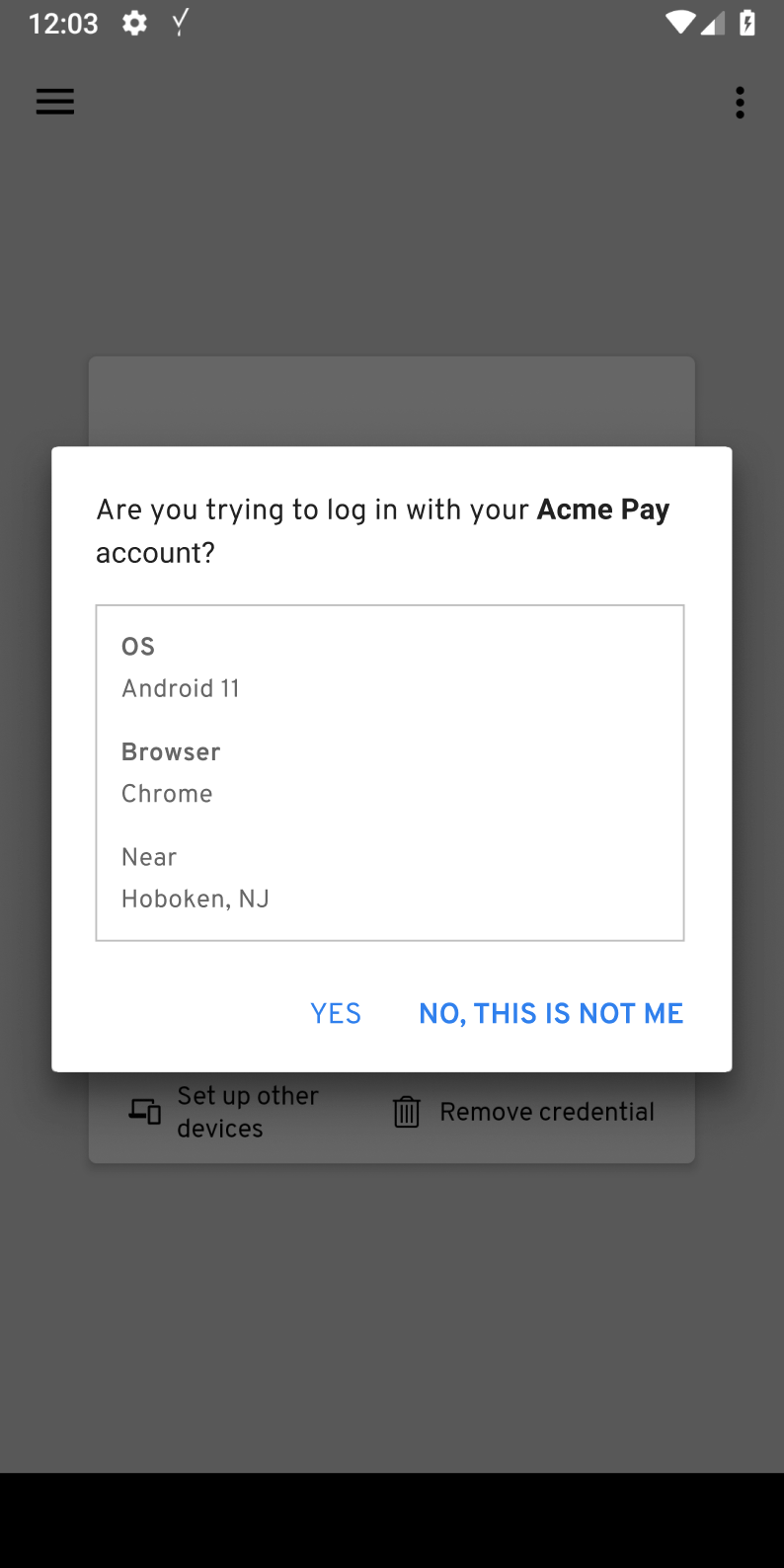Tap Set up other devices
The width and height of the screenshot is (784, 1568).
[225, 1112]
